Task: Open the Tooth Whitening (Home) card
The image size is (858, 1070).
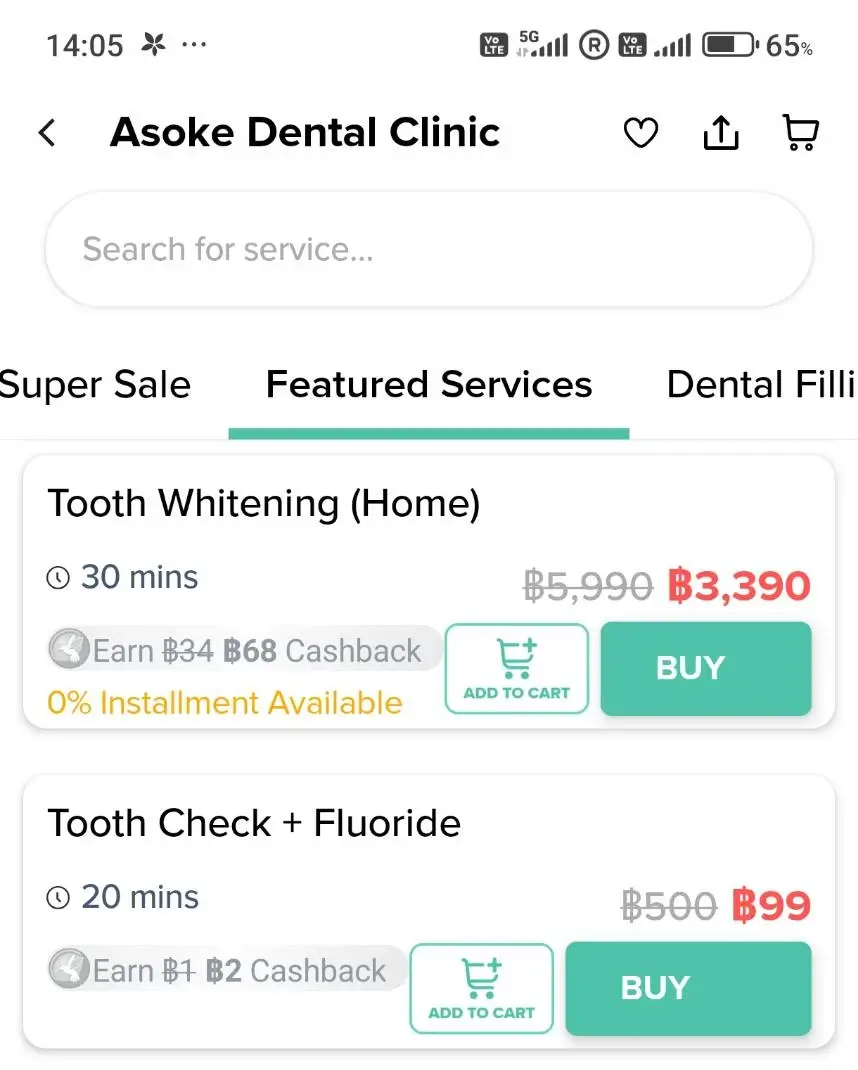Action: coord(264,504)
